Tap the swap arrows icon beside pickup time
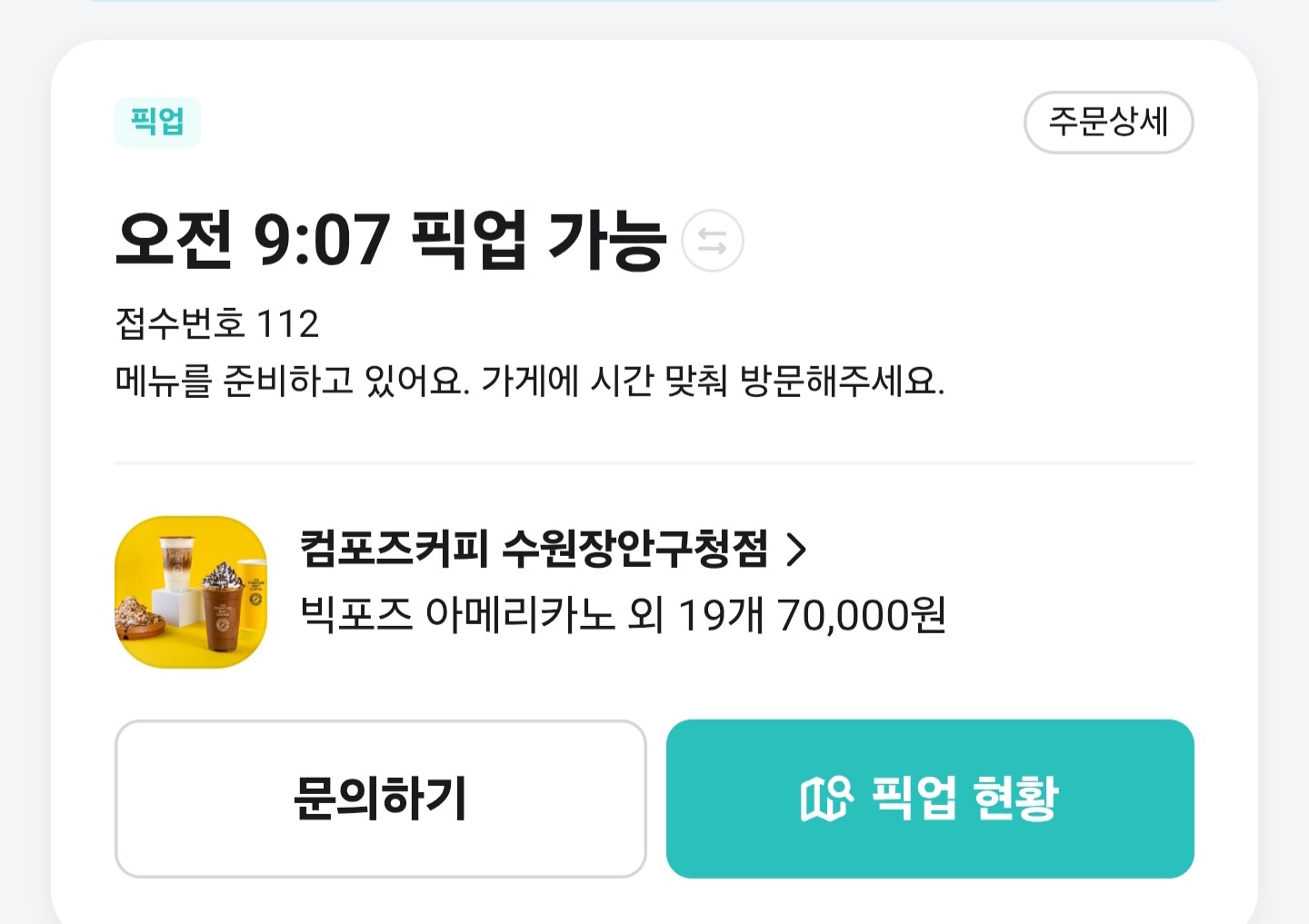 tap(713, 241)
